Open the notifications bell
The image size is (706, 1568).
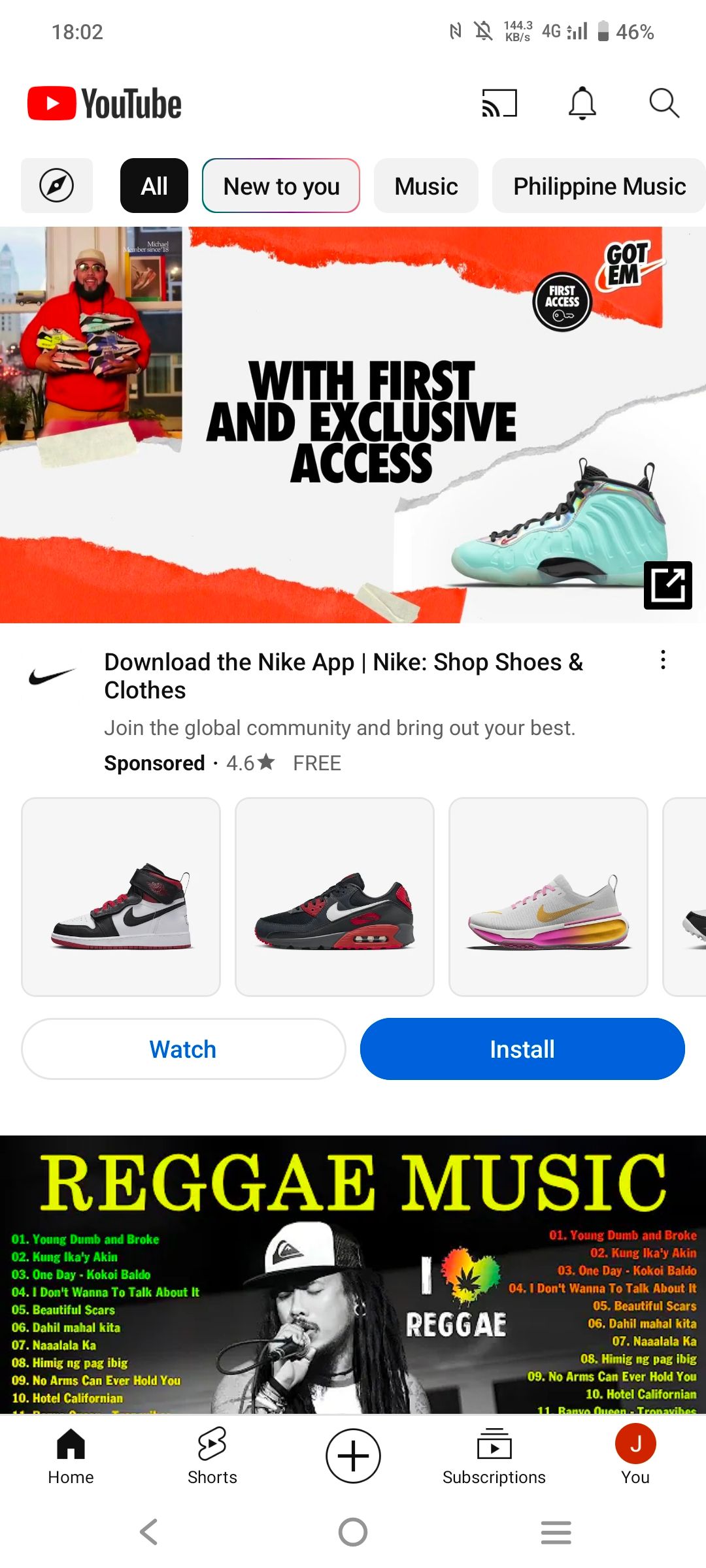(582, 103)
